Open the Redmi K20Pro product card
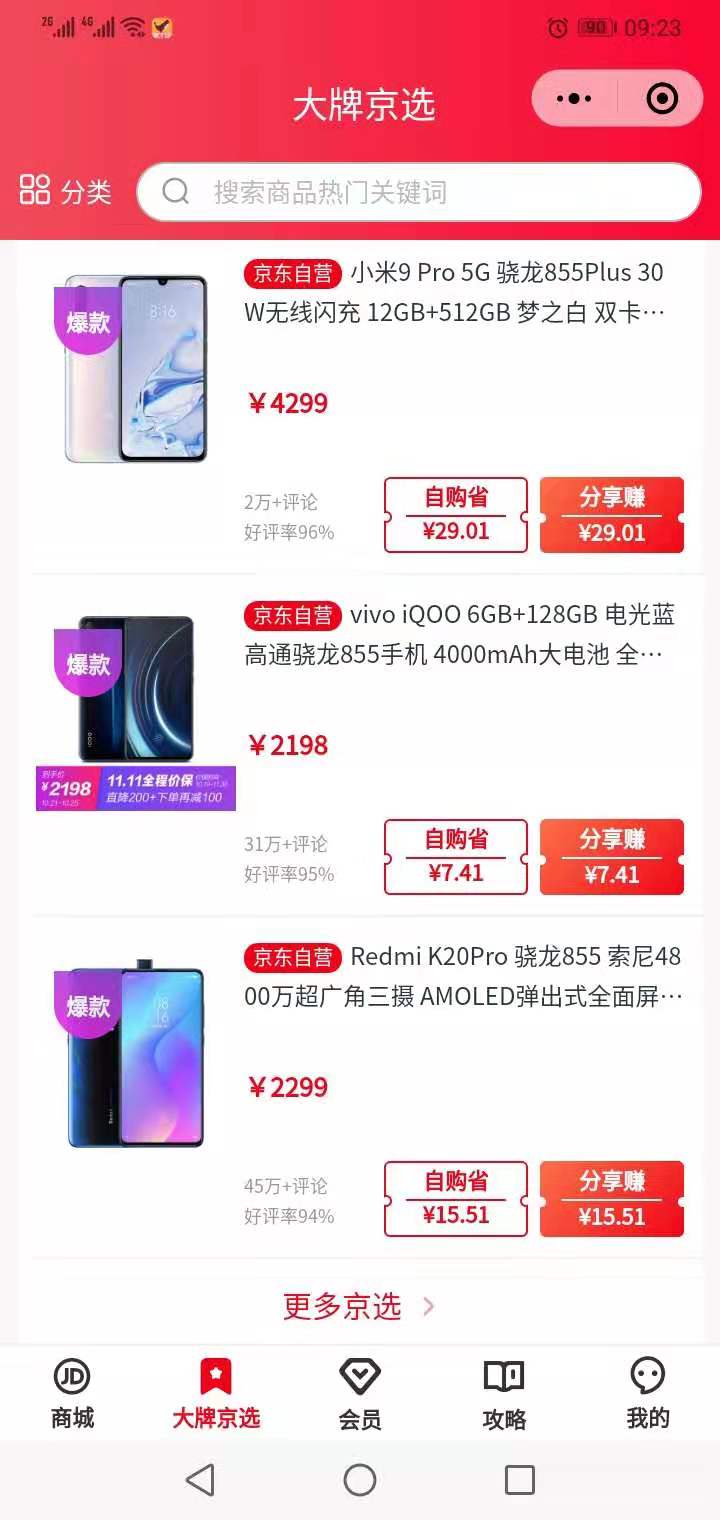 pyautogui.click(x=464, y=977)
